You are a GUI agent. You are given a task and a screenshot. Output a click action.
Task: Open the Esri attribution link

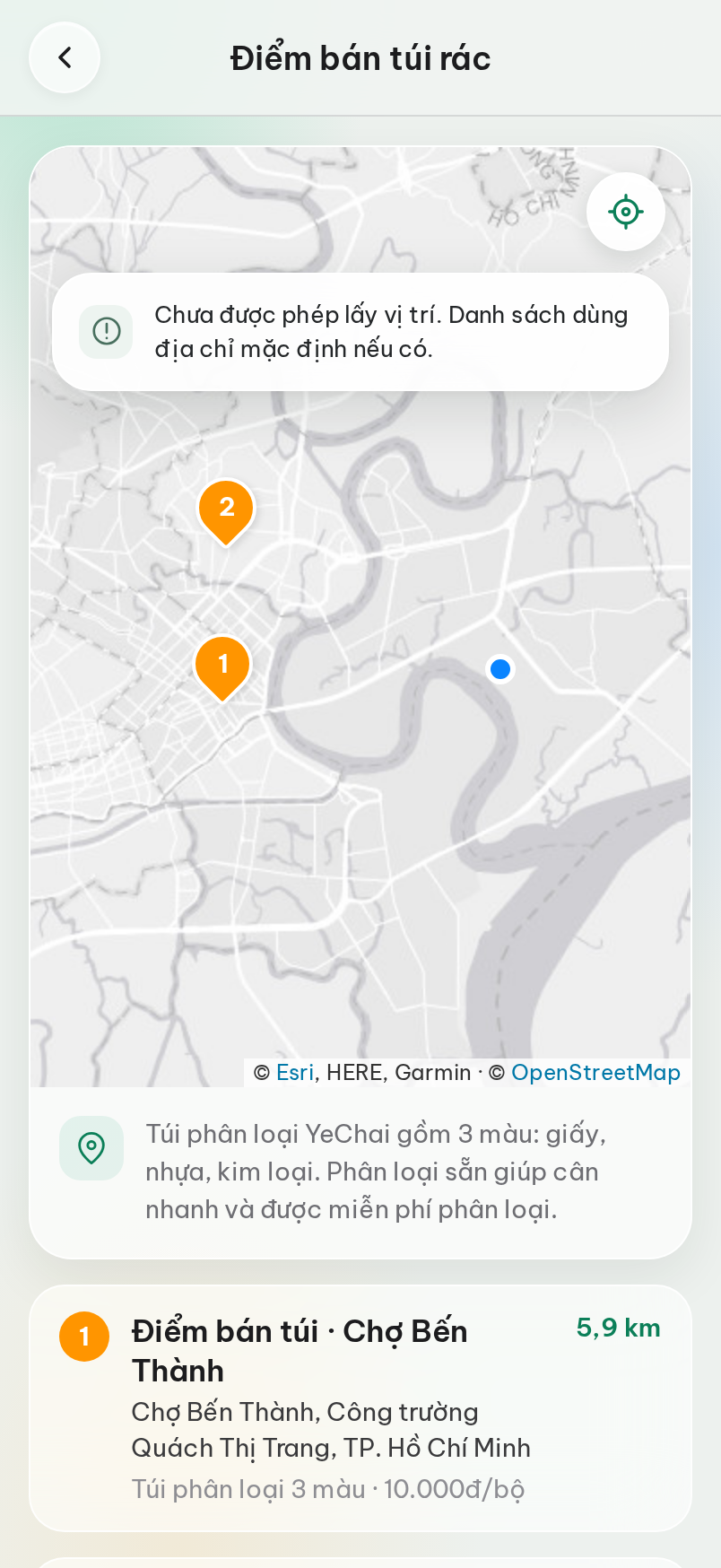point(295,1073)
